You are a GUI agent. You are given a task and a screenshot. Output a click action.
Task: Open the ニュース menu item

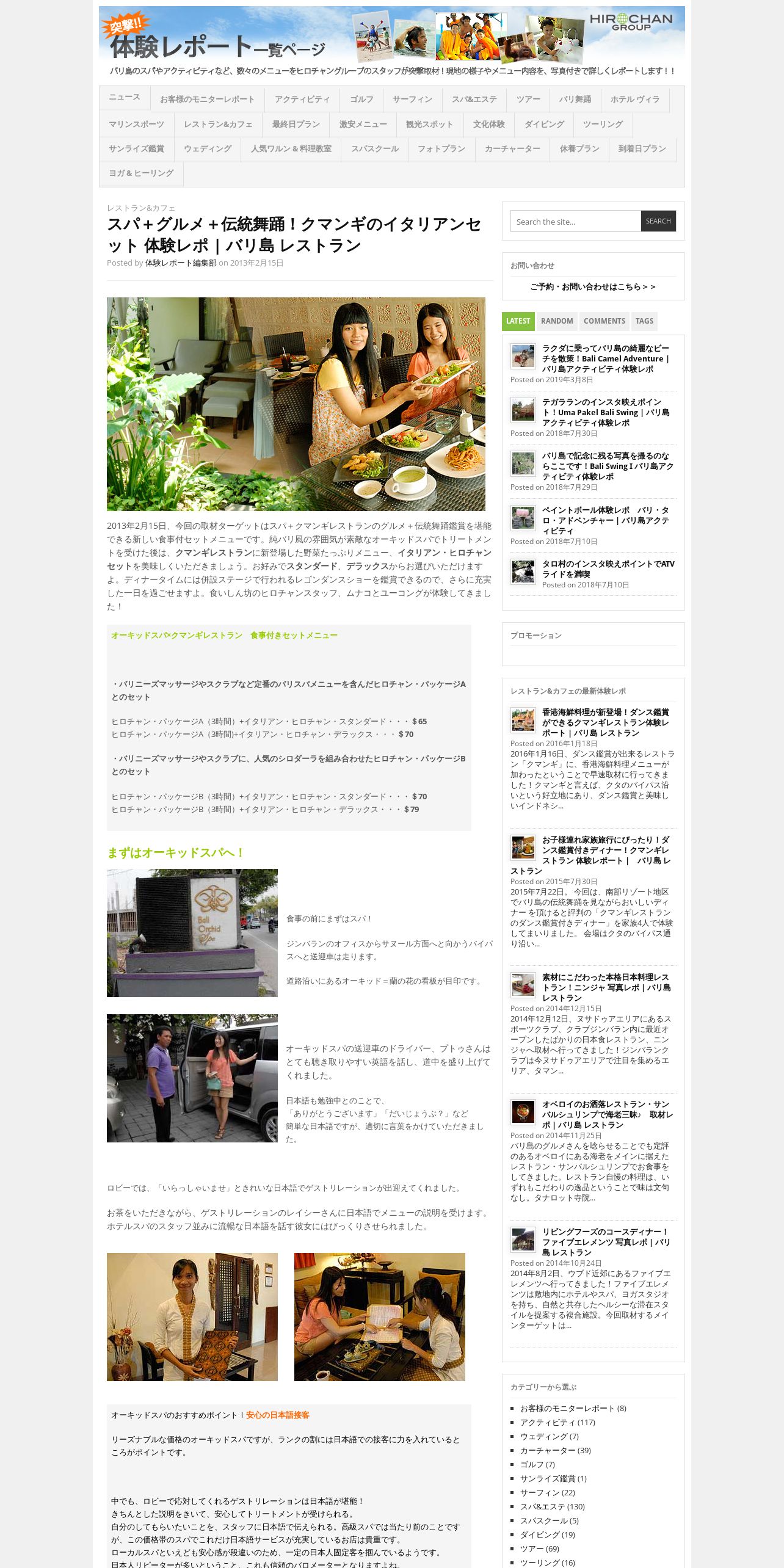[x=125, y=98]
